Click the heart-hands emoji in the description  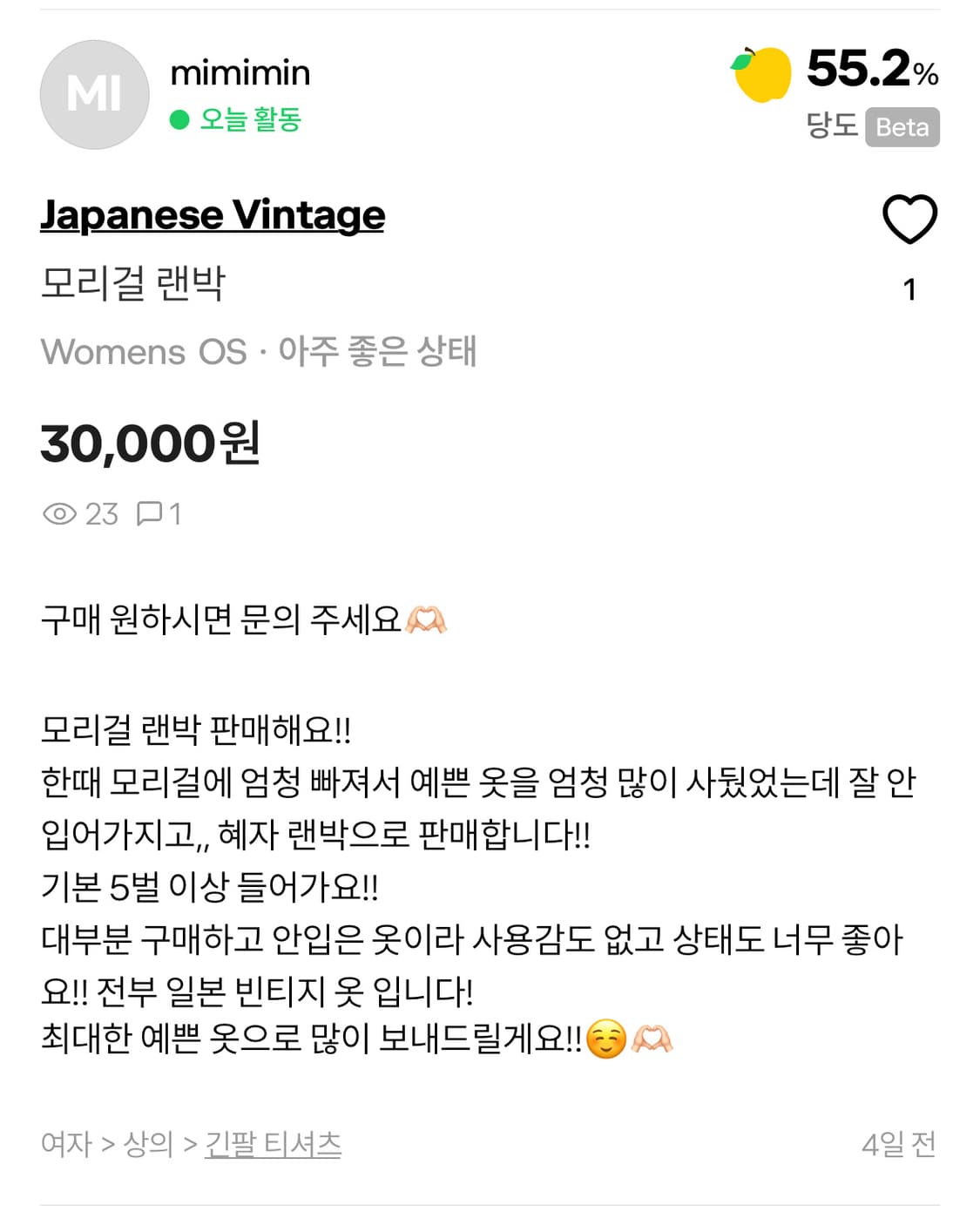tap(423, 620)
